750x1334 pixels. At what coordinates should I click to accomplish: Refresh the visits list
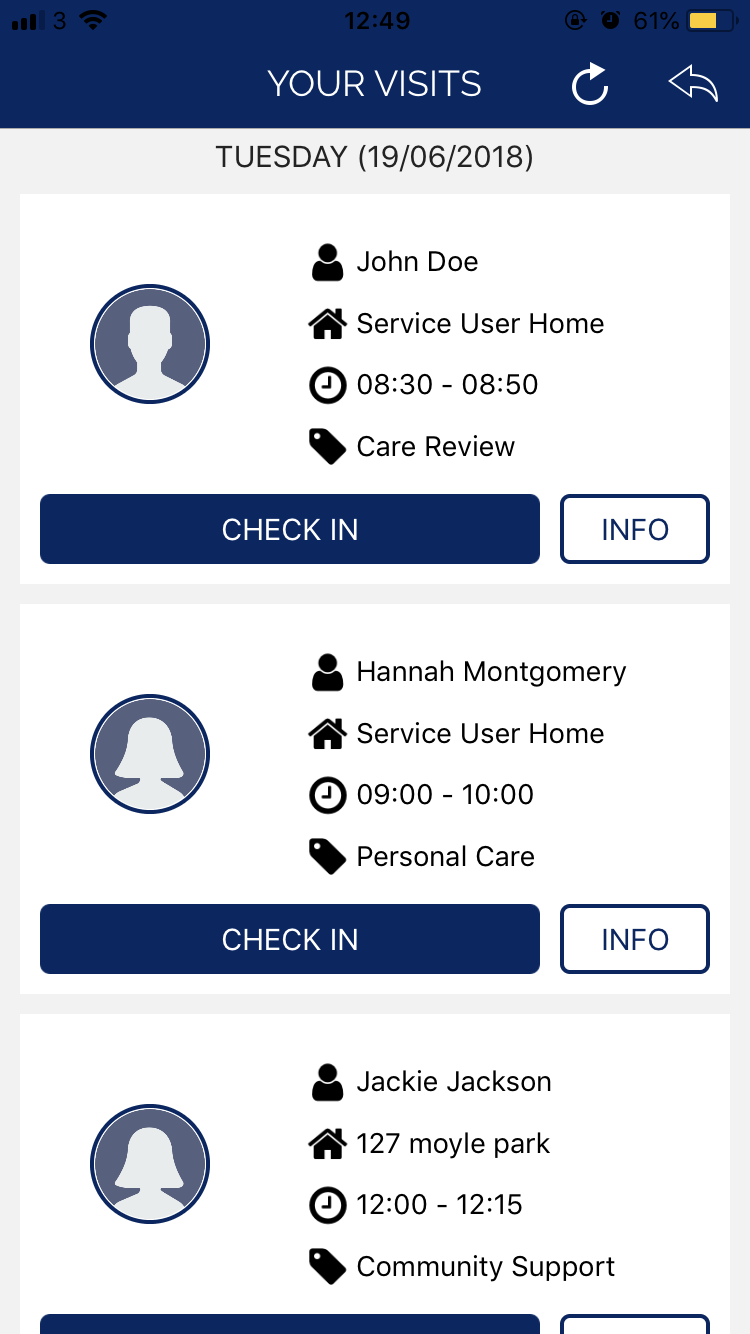click(590, 84)
